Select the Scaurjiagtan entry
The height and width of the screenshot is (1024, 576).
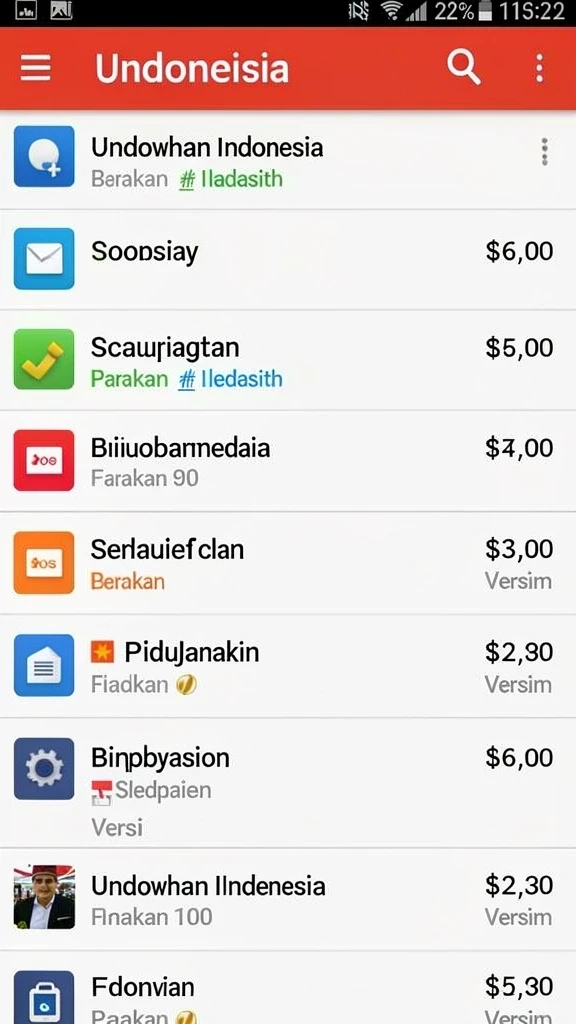(288, 360)
